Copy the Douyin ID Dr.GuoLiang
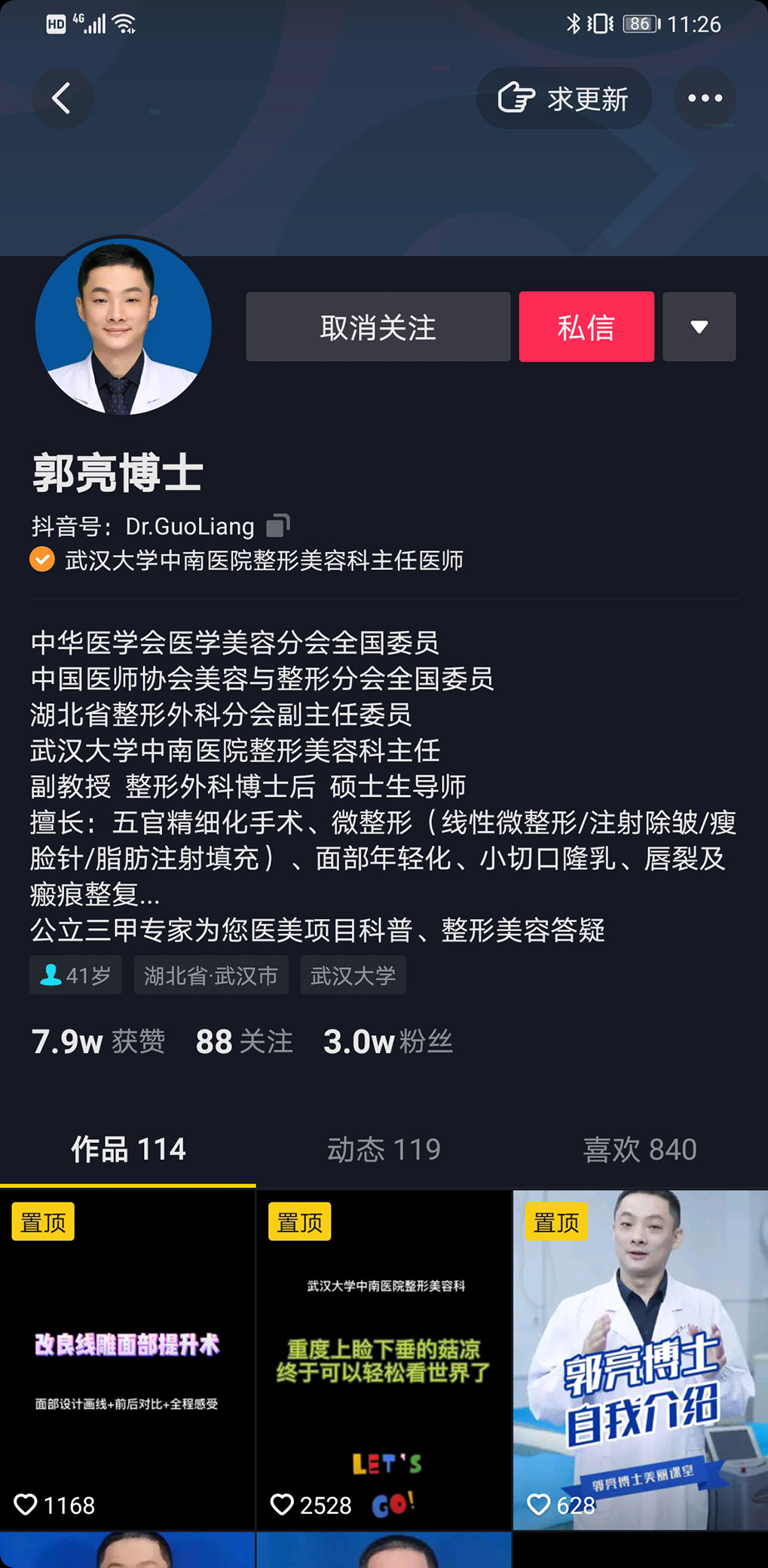 point(278,525)
